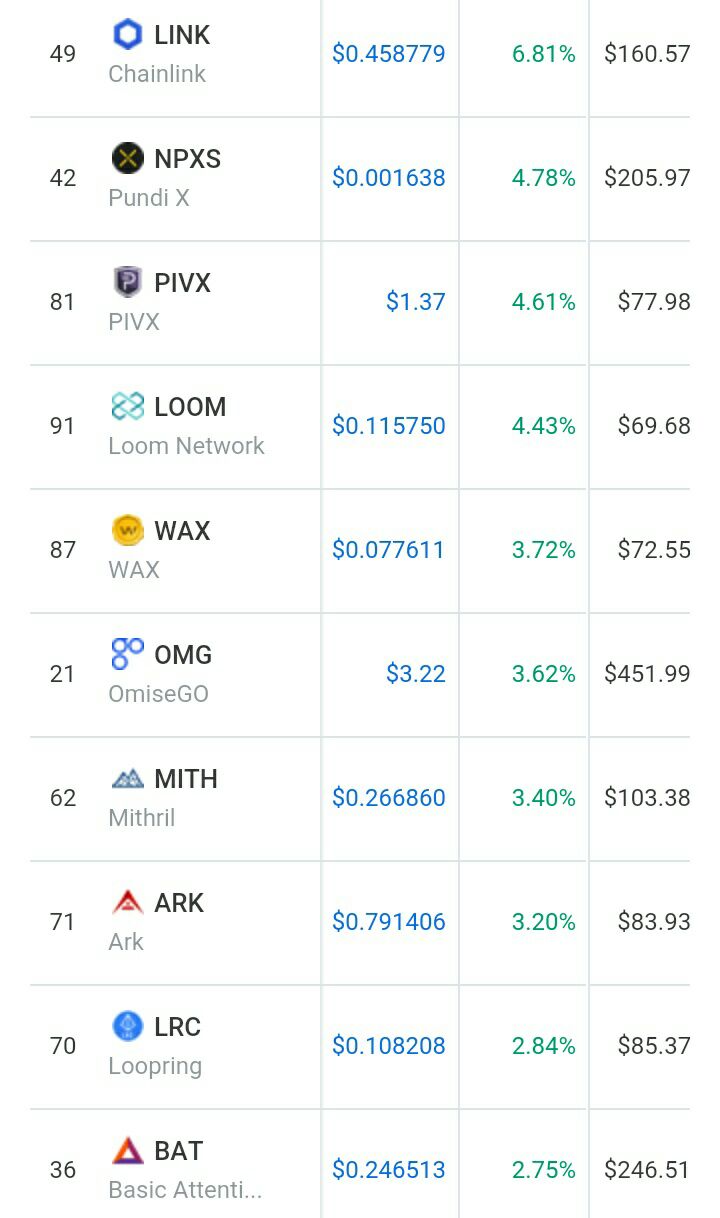This screenshot has height=1218, width=720.
Task: Open the ARK coin row
Action: pyautogui.click(x=360, y=923)
